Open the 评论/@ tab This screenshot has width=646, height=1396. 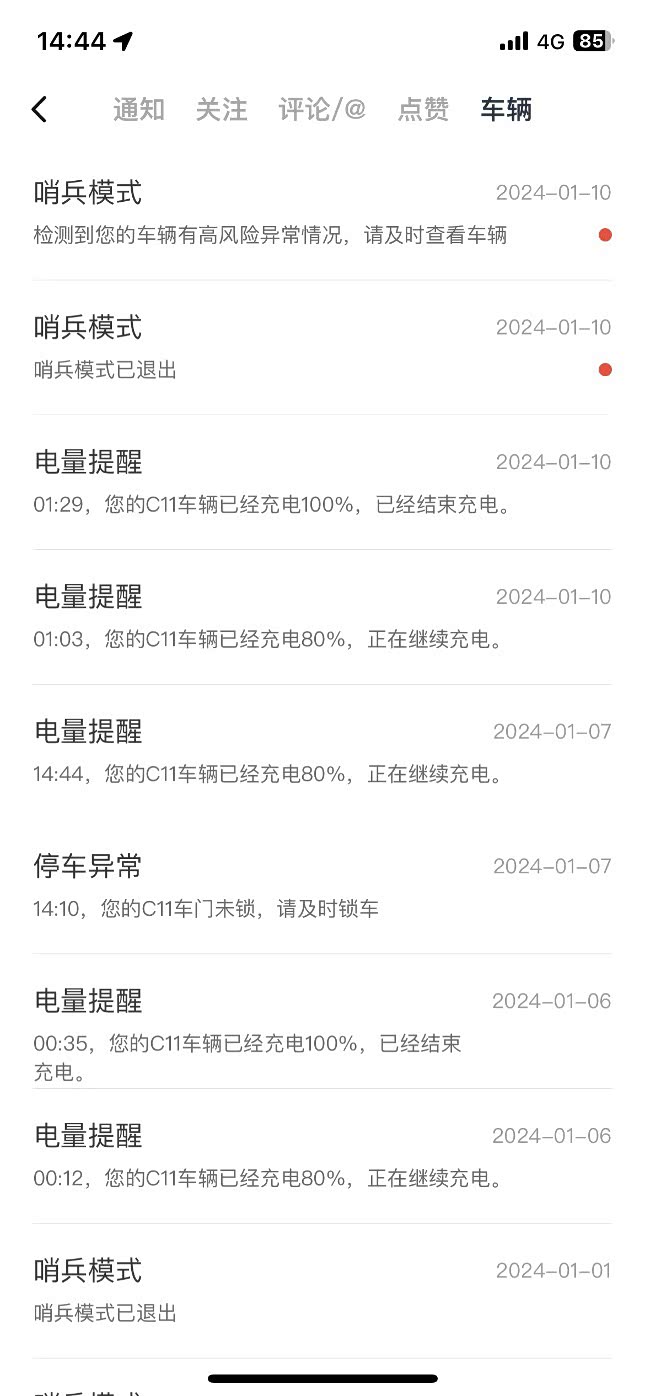tap(322, 109)
